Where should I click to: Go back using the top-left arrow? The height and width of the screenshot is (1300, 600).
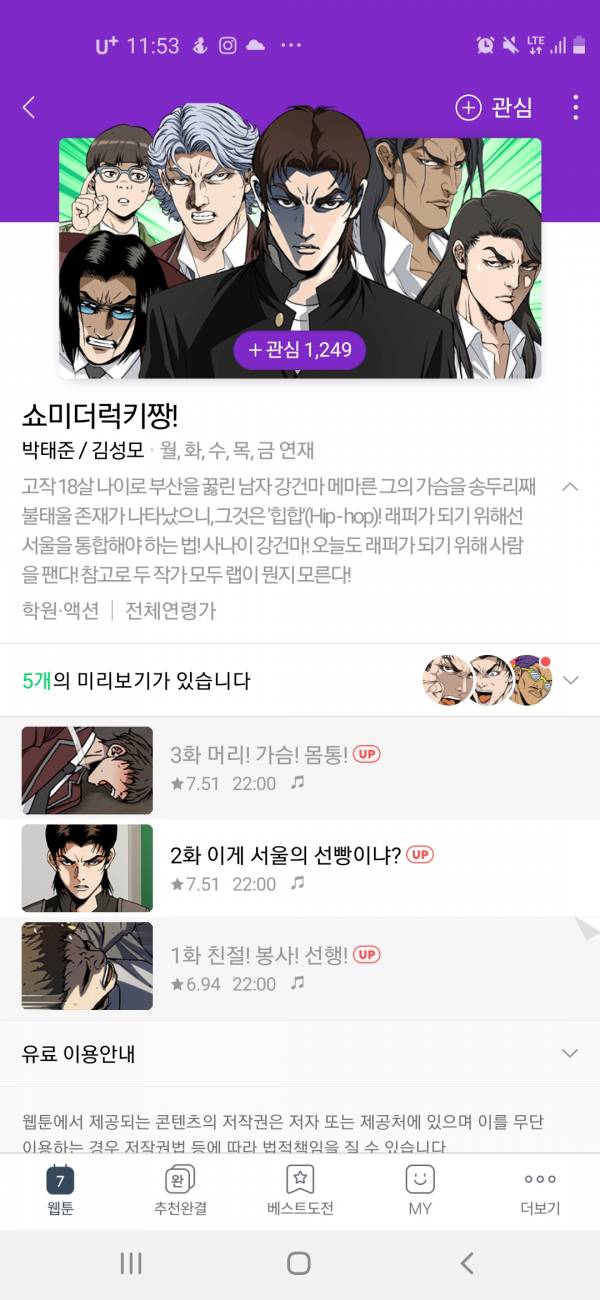(x=29, y=108)
